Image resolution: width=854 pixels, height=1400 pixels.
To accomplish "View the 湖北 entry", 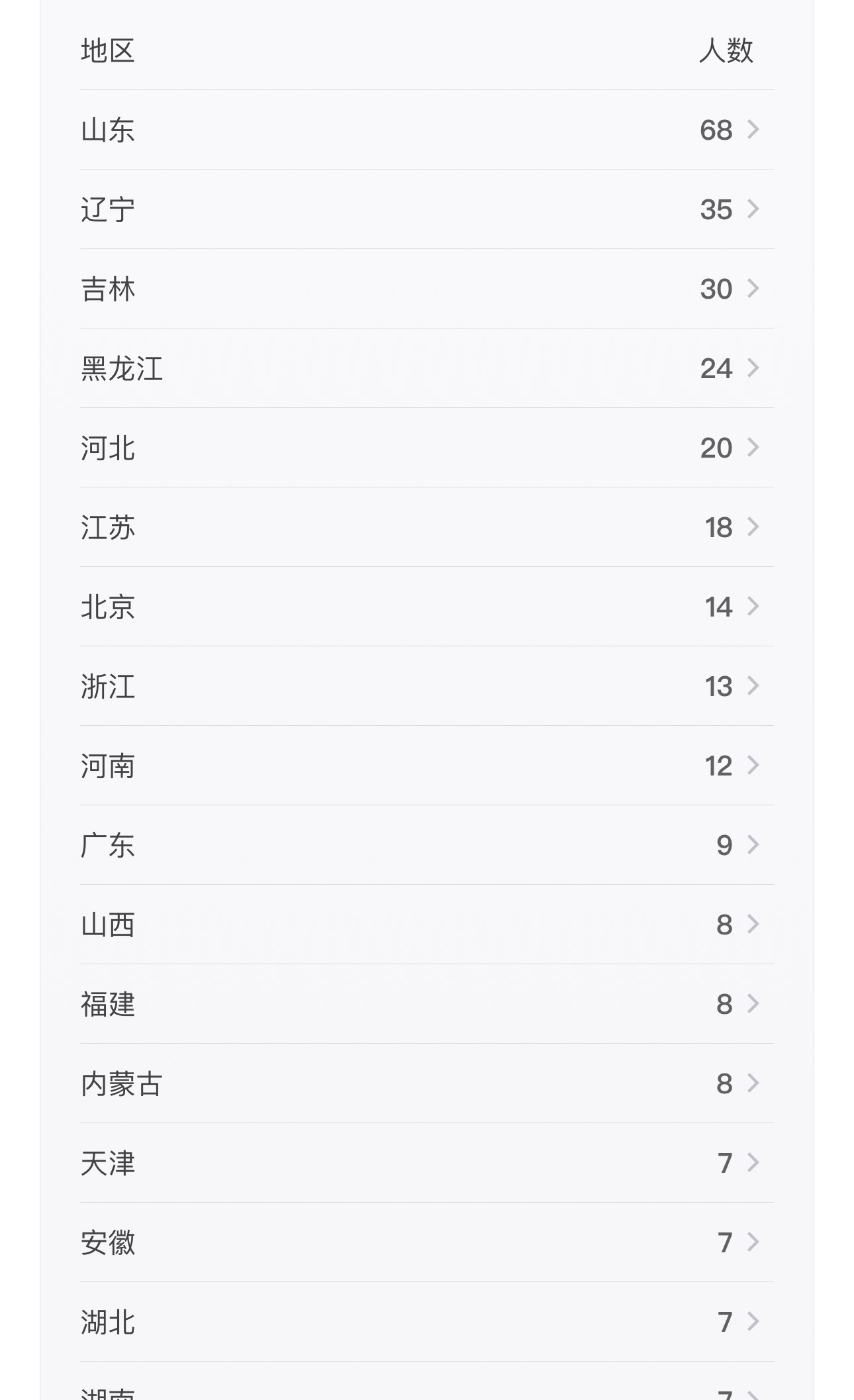I will (426, 1322).
